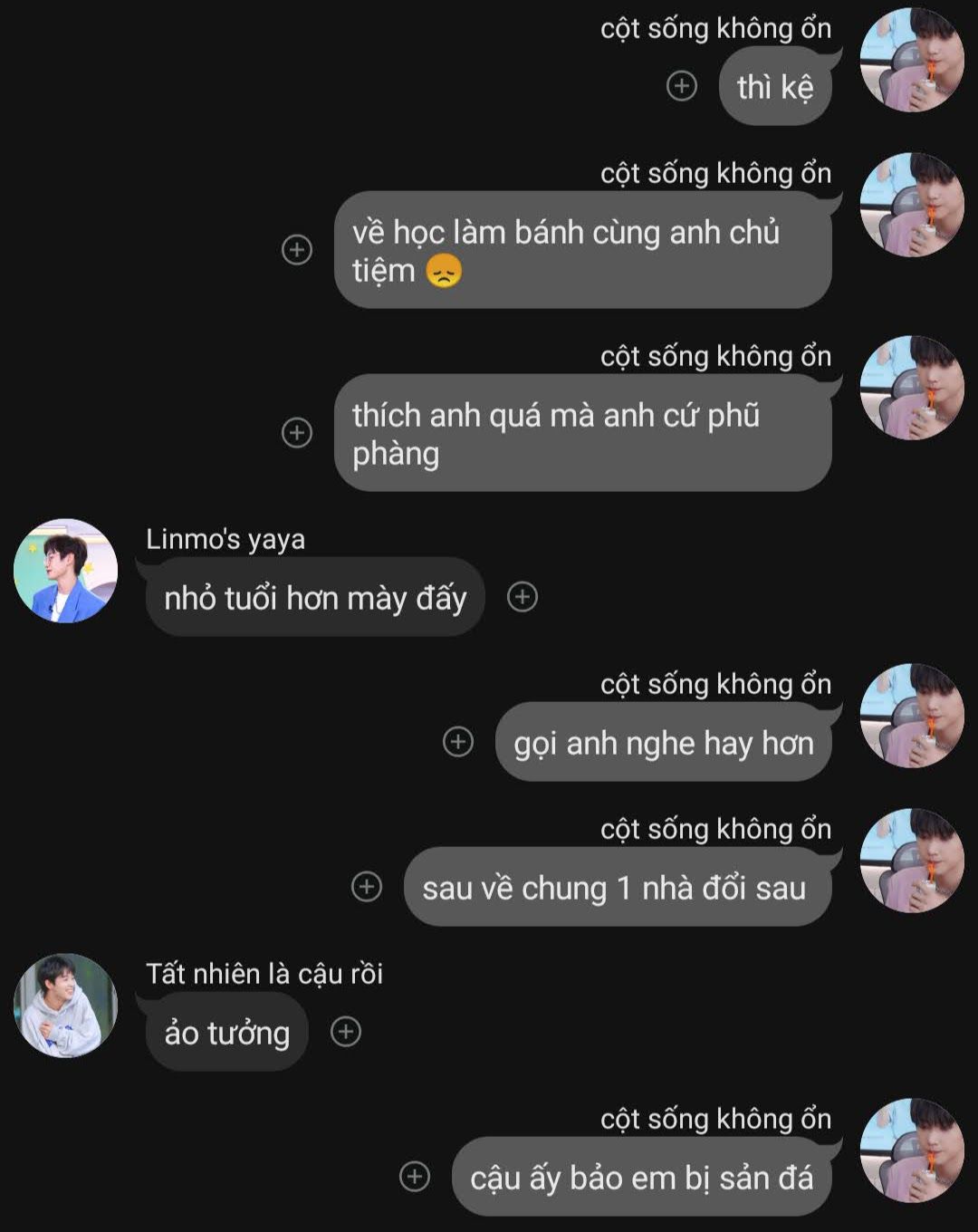The height and width of the screenshot is (1232, 978).
Task: React to "cậu ấy bảo em bị sản đá"
Action: [415, 1177]
